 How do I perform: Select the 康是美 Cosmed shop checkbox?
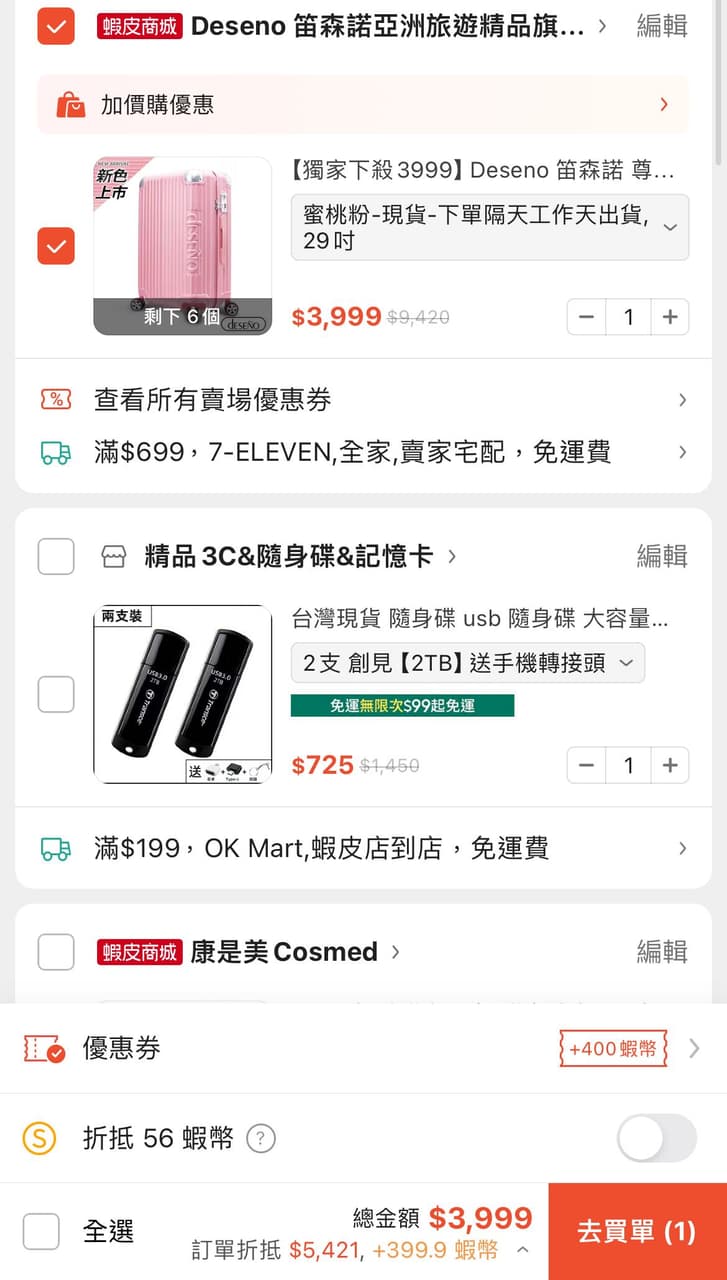(56, 952)
